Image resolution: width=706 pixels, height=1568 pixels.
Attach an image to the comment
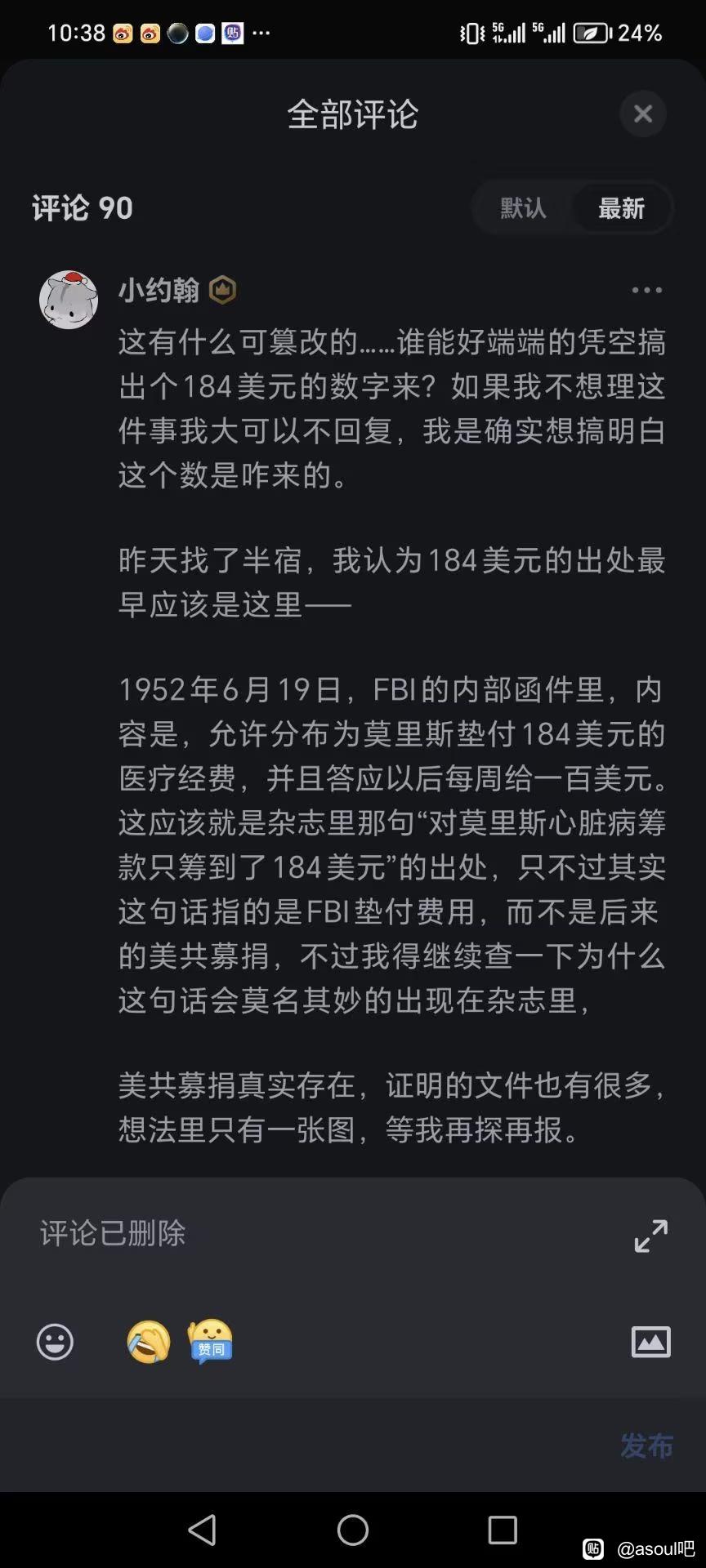coord(651,1342)
